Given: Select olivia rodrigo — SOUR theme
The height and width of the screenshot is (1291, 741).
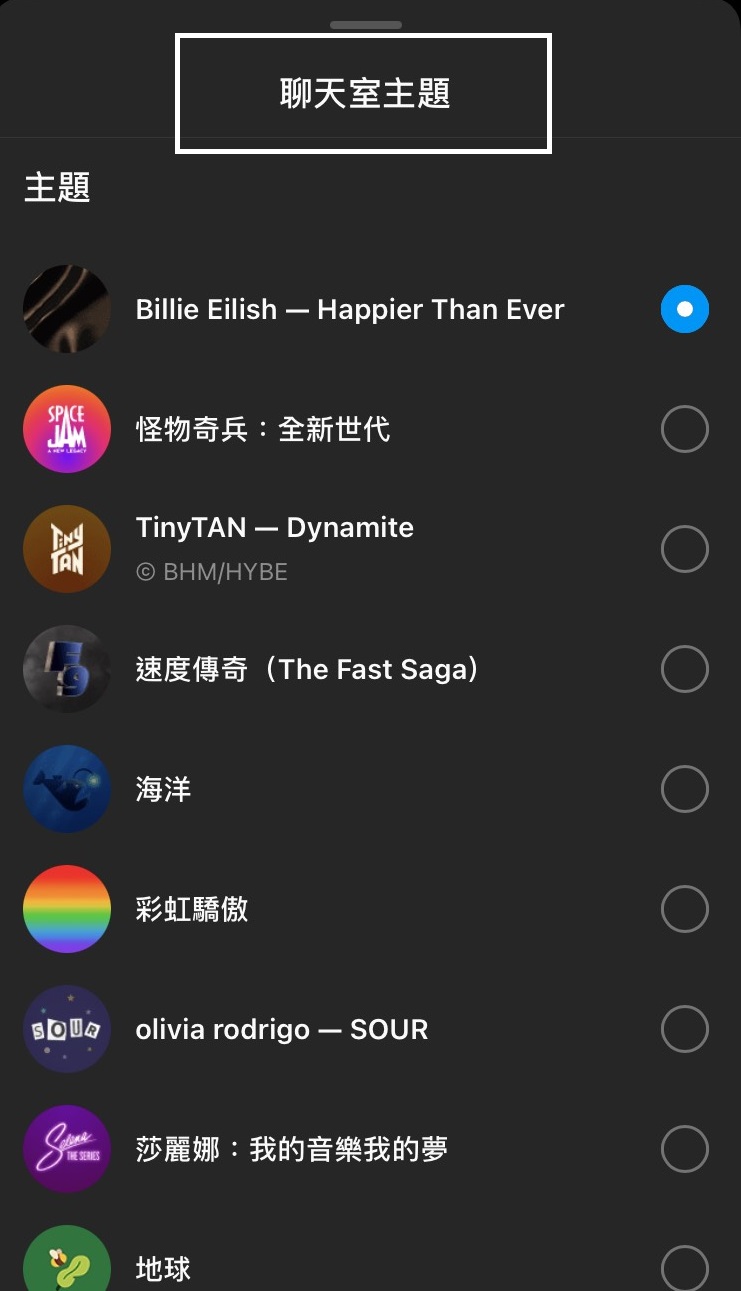Looking at the screenshot, I should (x=684, y=1029).
